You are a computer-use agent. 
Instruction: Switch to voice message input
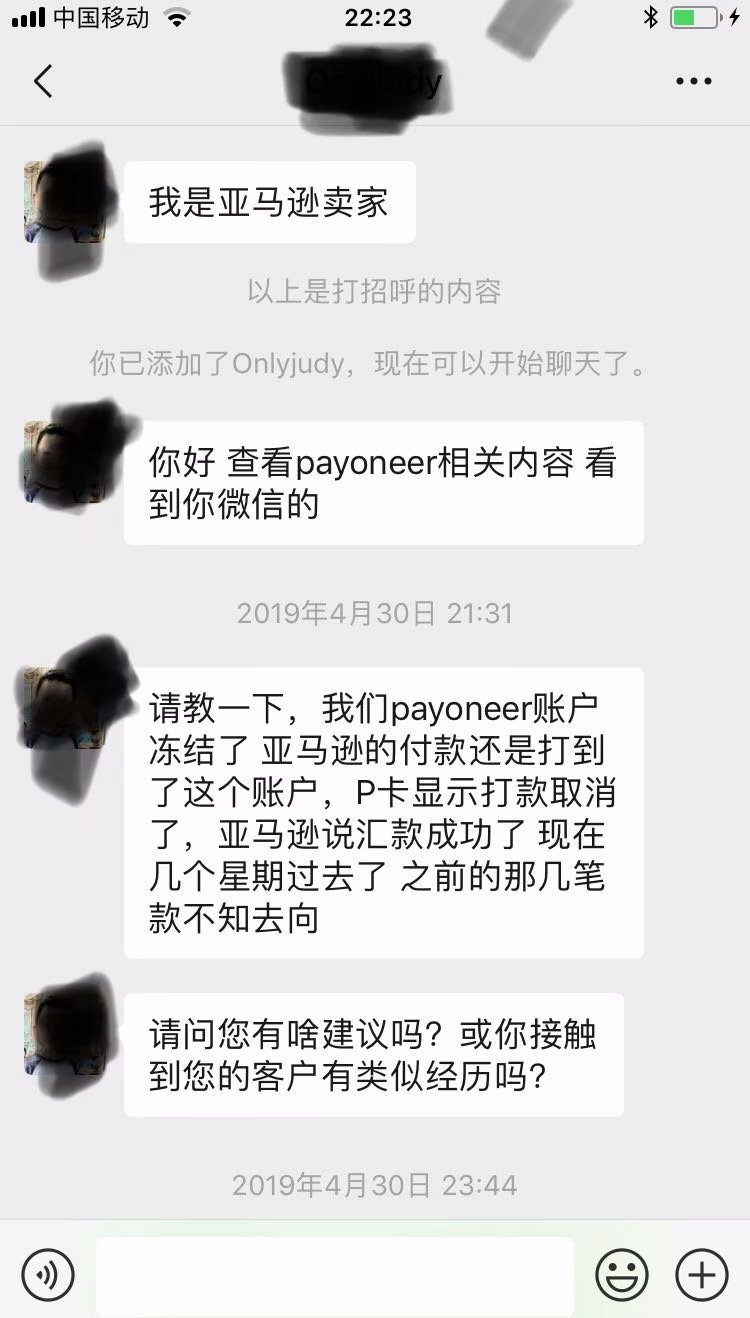[48, 1275]
